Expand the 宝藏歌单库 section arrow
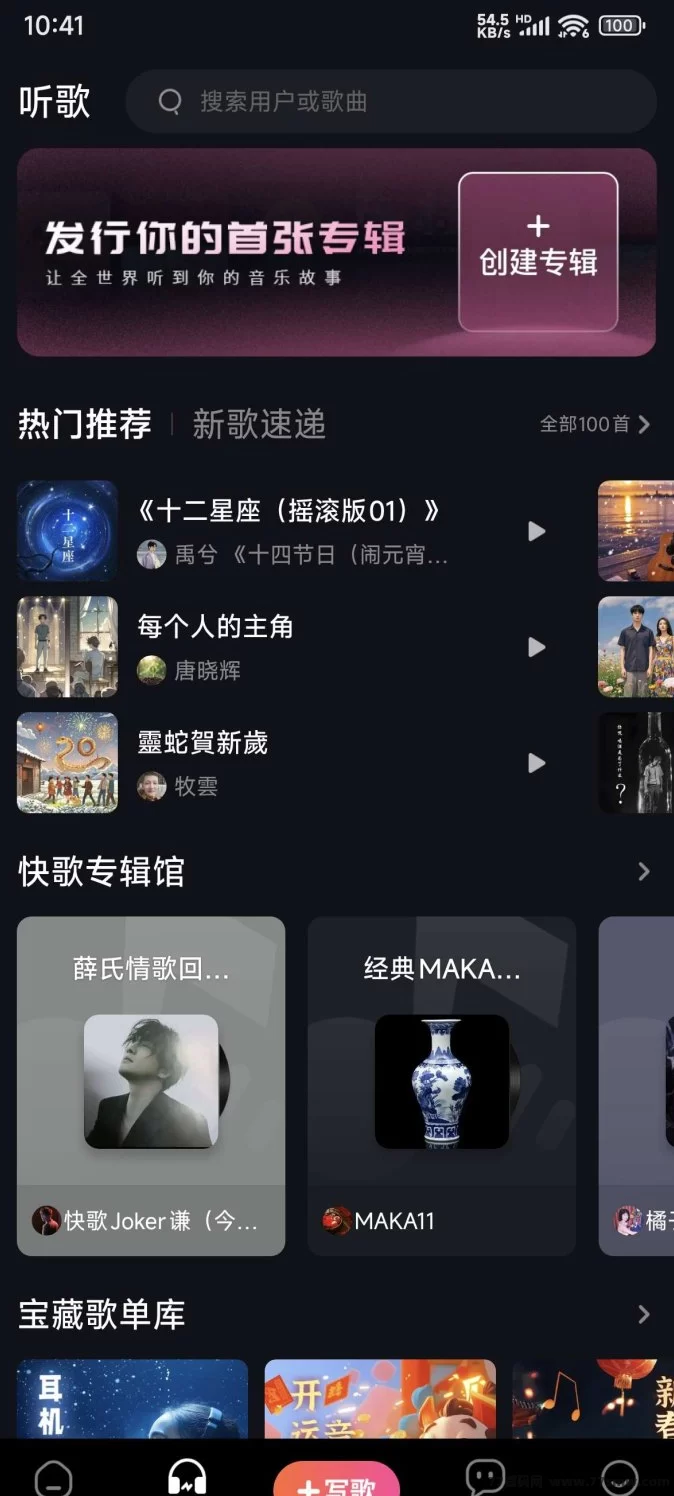 (x=644, y=1314)
